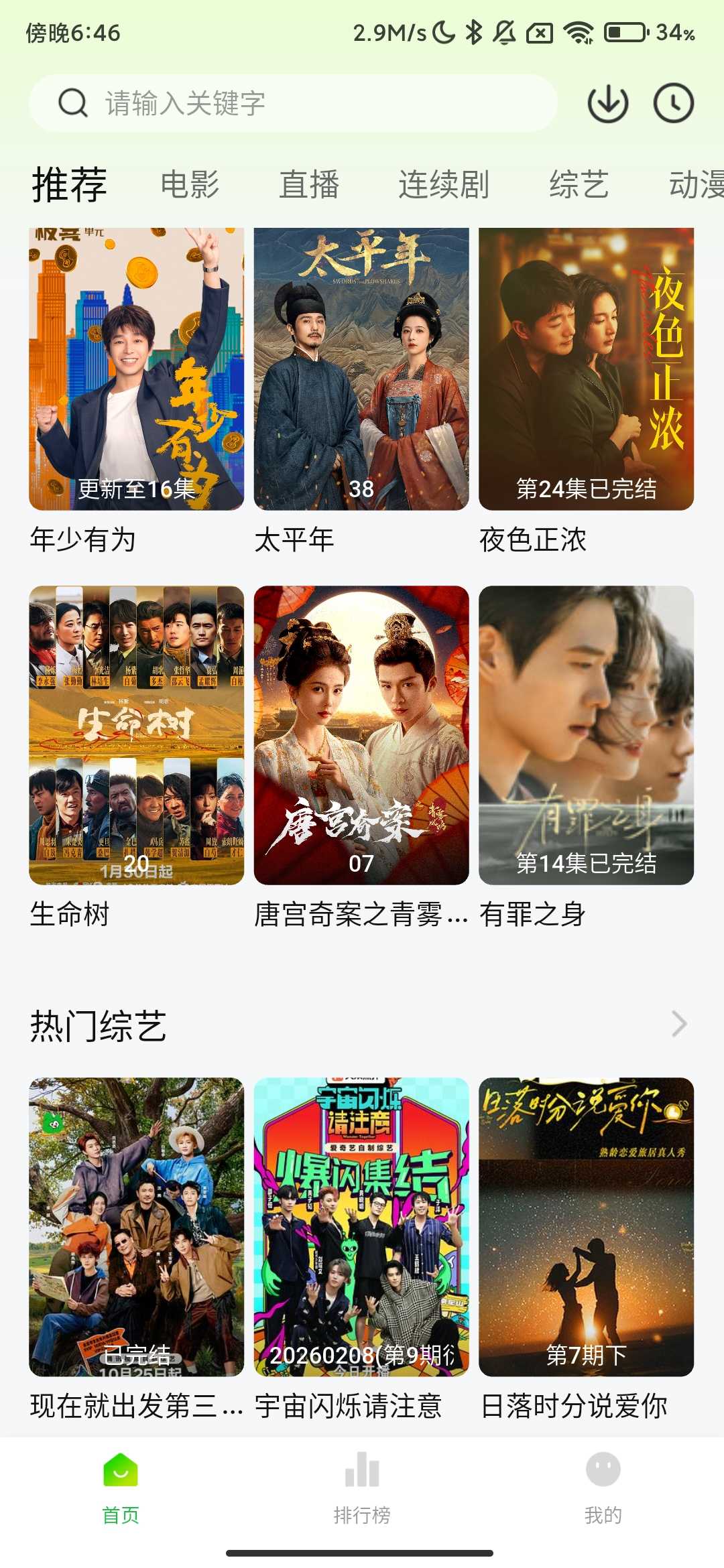The width and height of the screenshot is (724, 1568).
Task: Open the downloads icon
Action: pos(607,103)
